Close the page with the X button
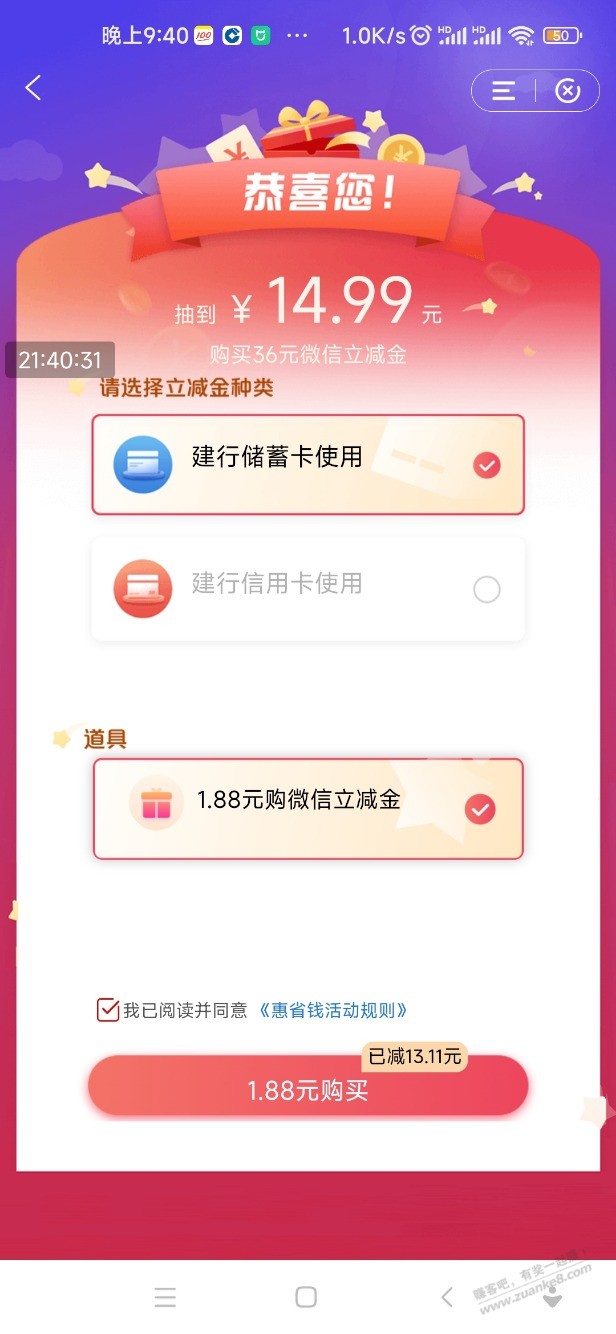Image resolution: width=616 pixels, height=1334 pixels. coord(567,91)
